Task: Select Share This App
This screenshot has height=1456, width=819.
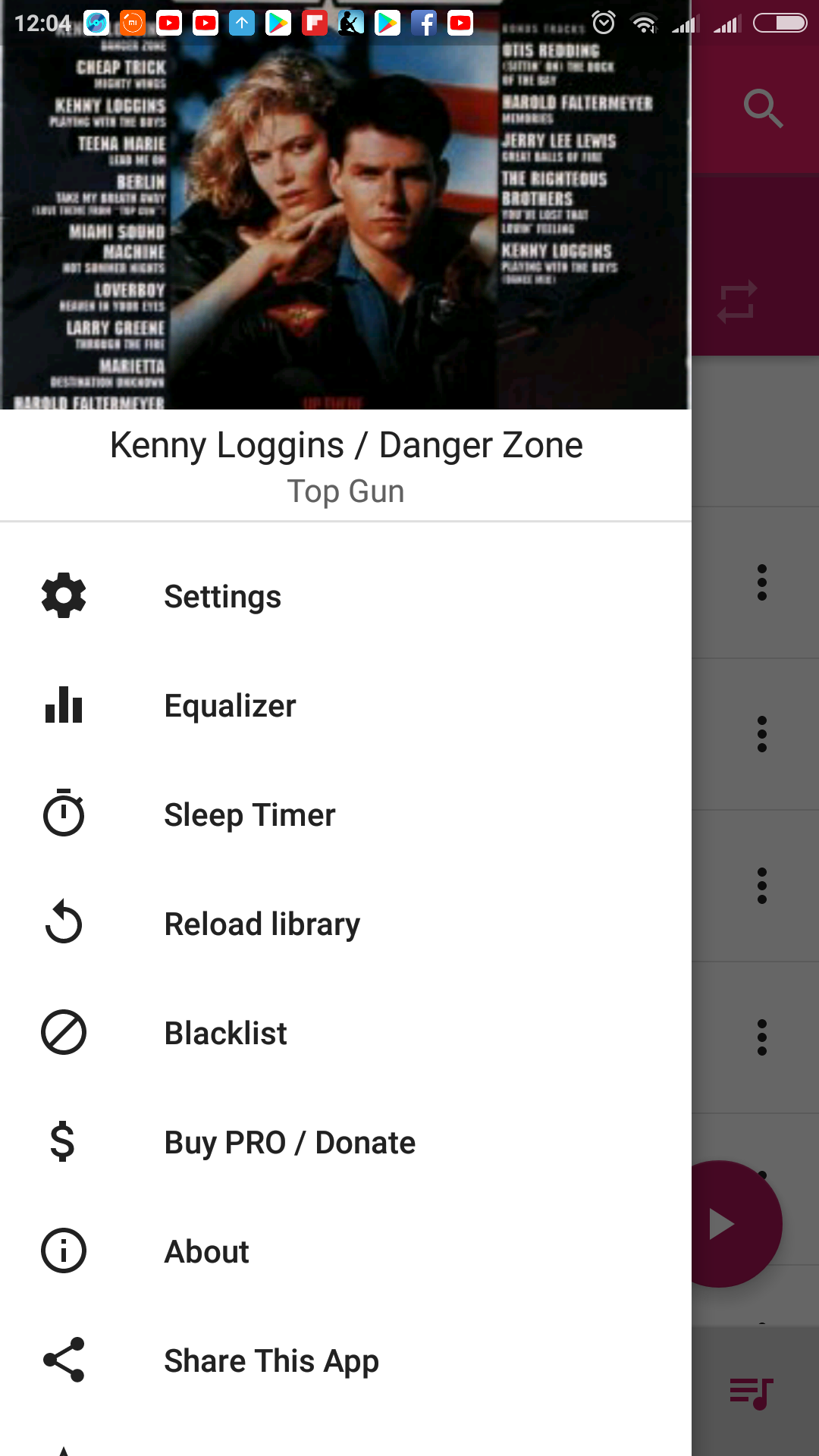Action: [271, 1361]
